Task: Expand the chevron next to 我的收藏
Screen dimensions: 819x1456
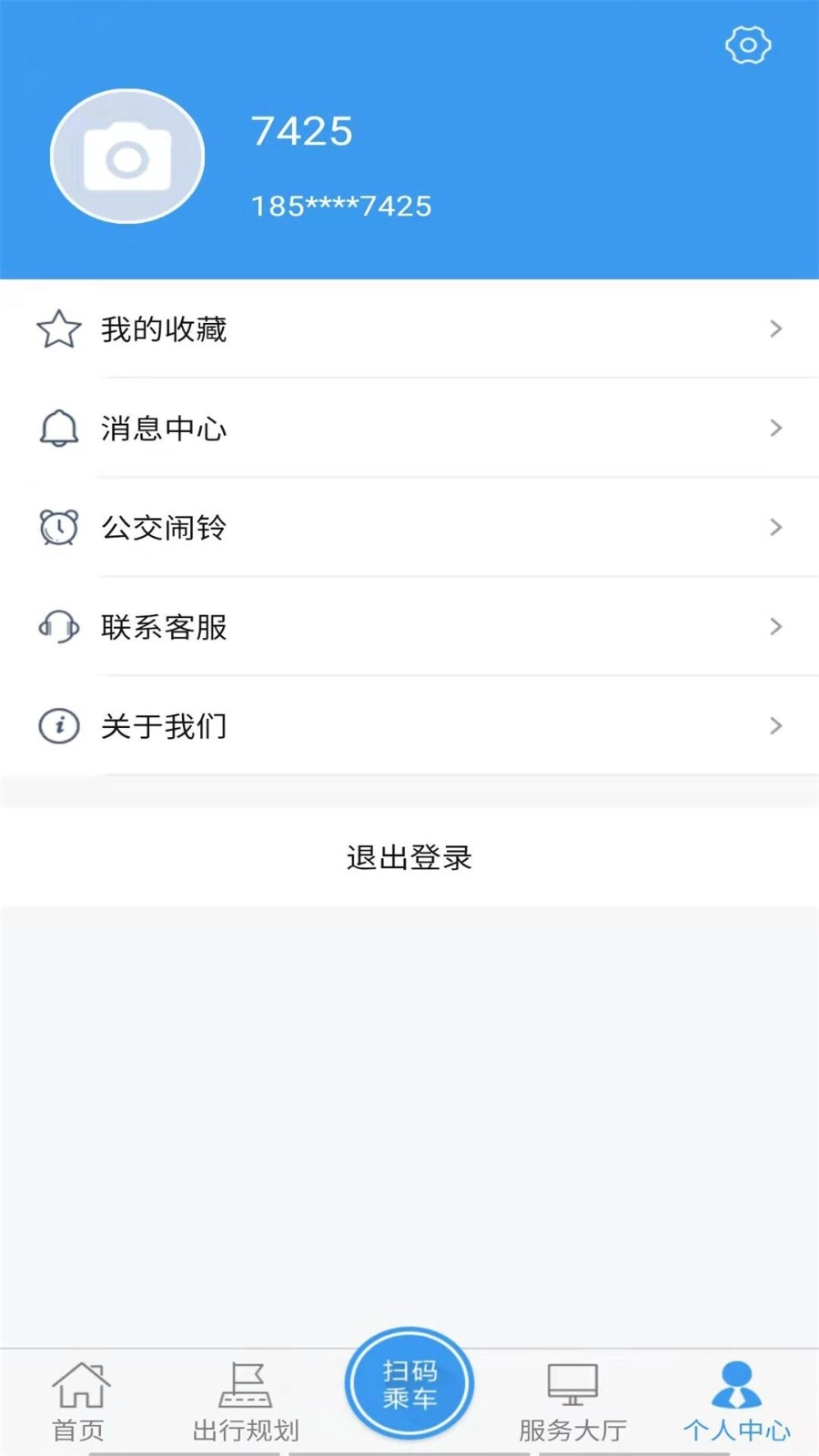Action: click(775, 329)
